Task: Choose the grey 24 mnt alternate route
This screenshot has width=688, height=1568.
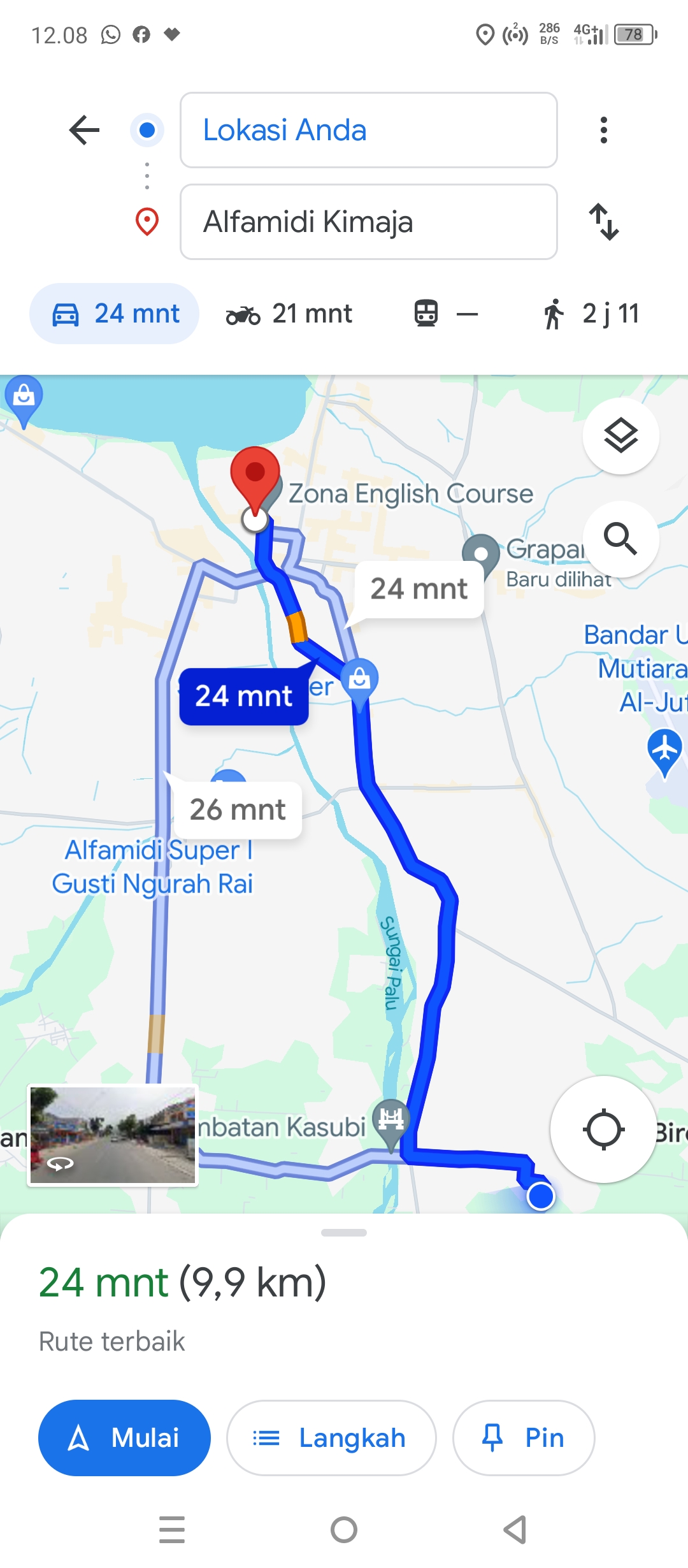Action: coord(419,589)
